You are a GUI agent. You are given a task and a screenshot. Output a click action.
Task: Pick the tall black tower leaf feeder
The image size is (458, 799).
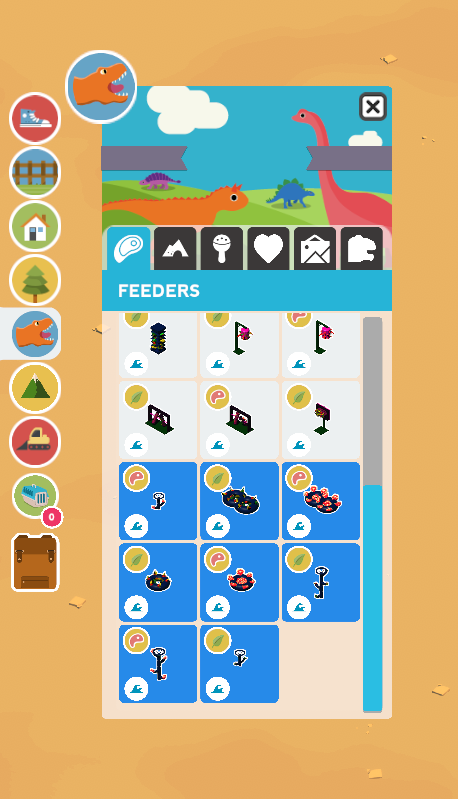pyautogui.click(x=158, y=344)
